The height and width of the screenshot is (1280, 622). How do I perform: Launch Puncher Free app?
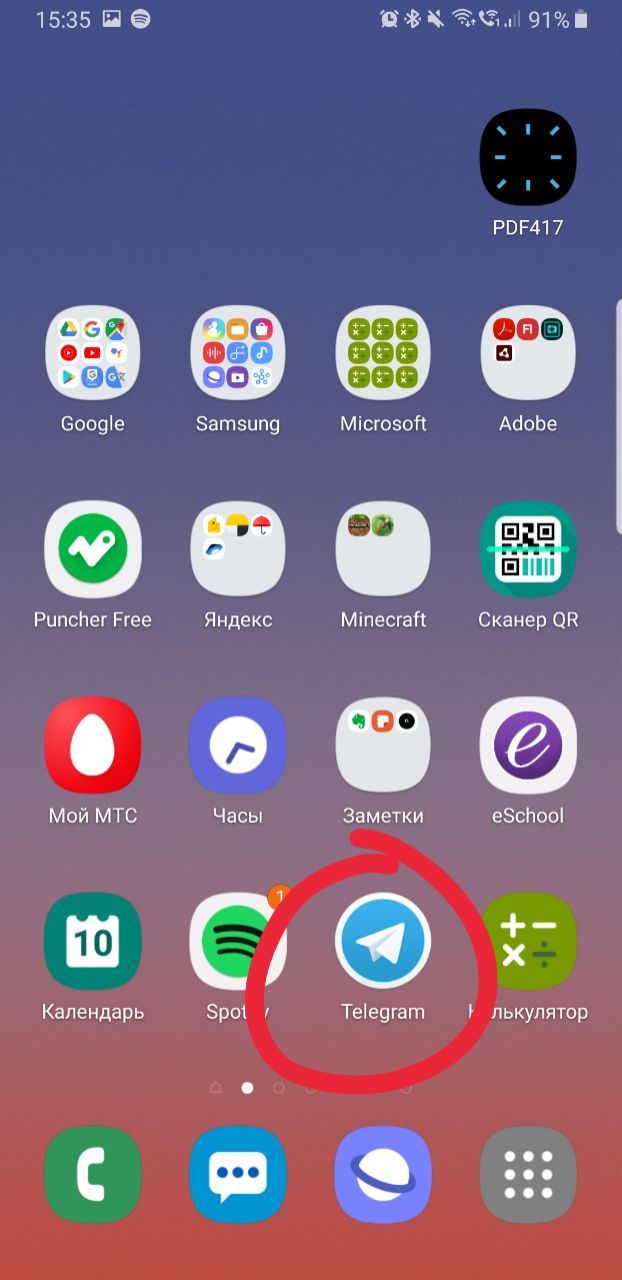click(x=93, y=549)
